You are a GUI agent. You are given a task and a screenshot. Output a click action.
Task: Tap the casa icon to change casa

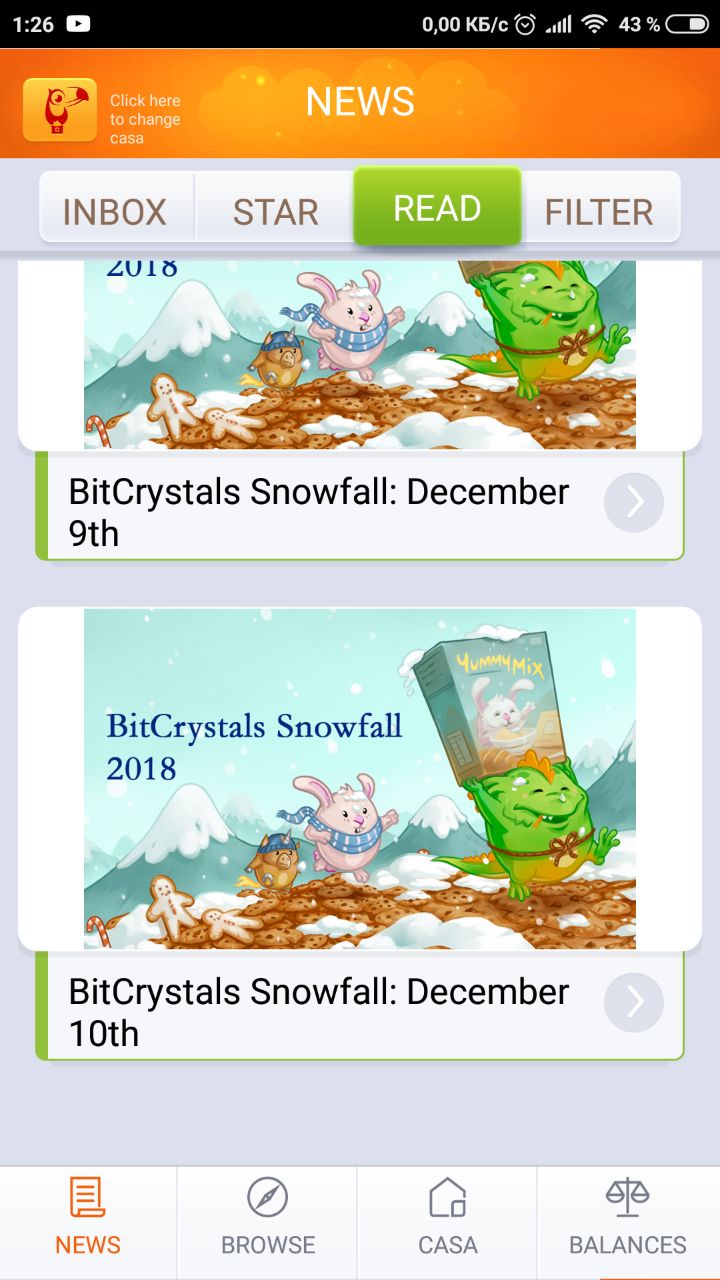pyautogui.click(x=60, y=110)
